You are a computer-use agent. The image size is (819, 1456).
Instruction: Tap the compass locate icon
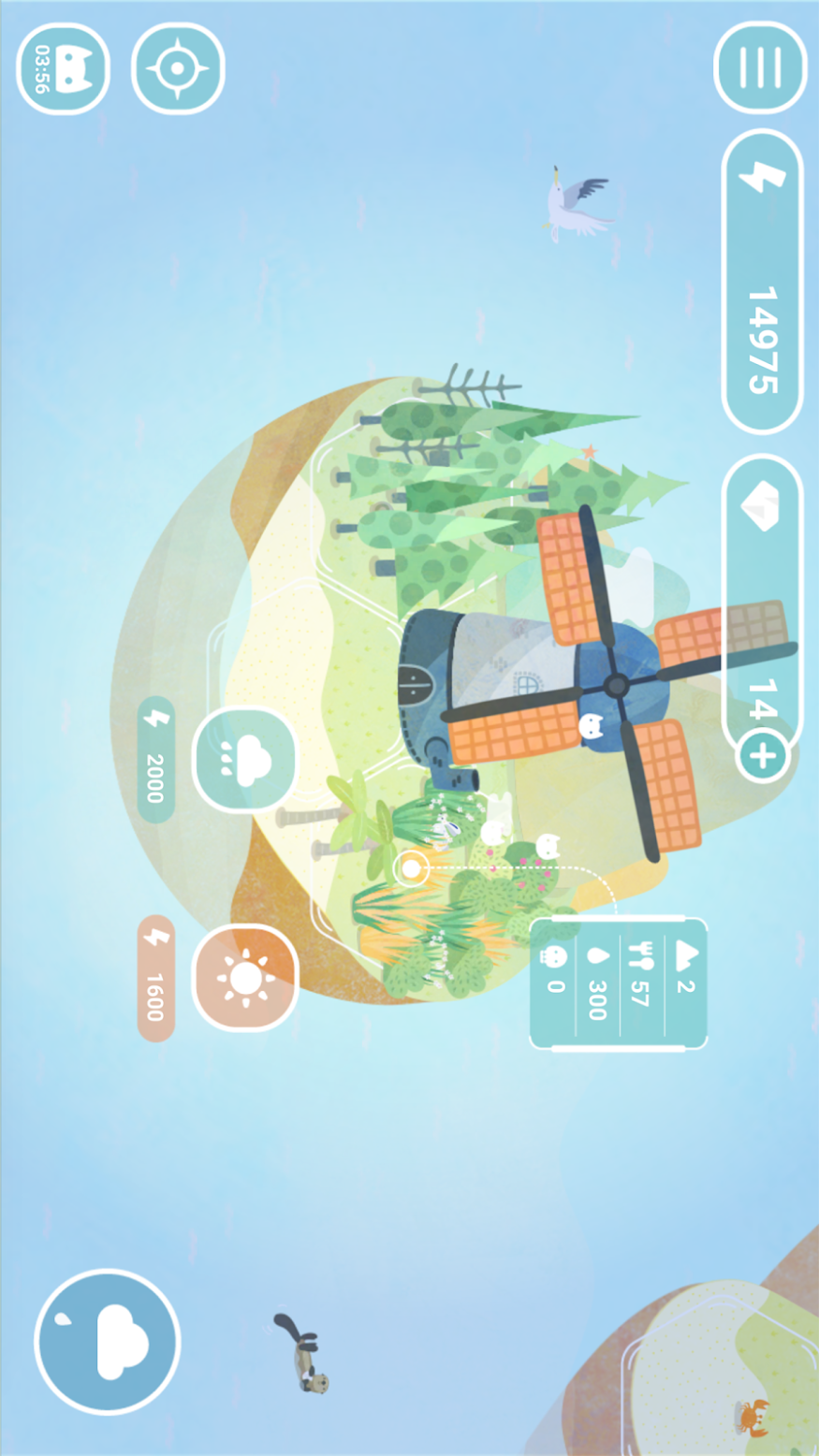pyautogui.click(x=178, y=68)
